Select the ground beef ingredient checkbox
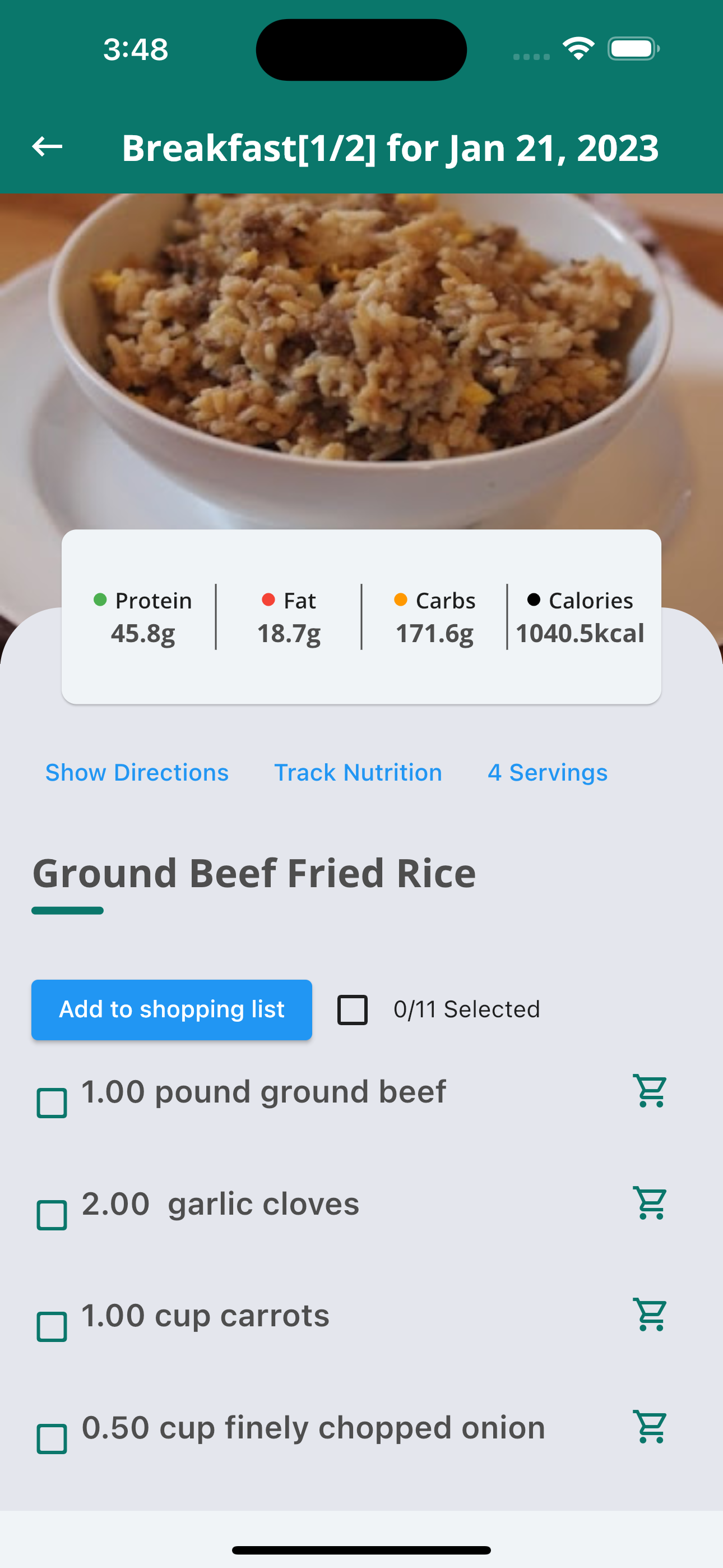The height and width of the screenshot is (1568, 723). (52, 1103)
